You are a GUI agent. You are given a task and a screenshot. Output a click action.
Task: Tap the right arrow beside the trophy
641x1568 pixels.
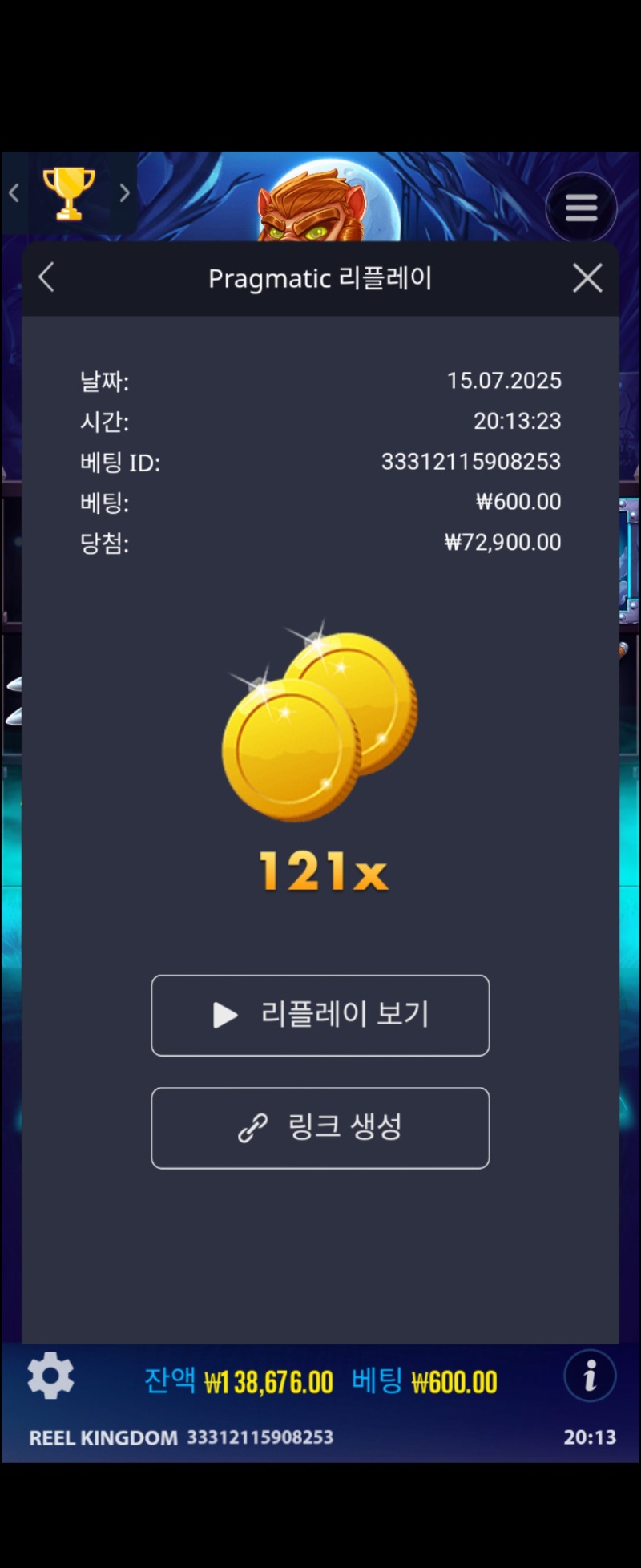(x=124, y=193)
